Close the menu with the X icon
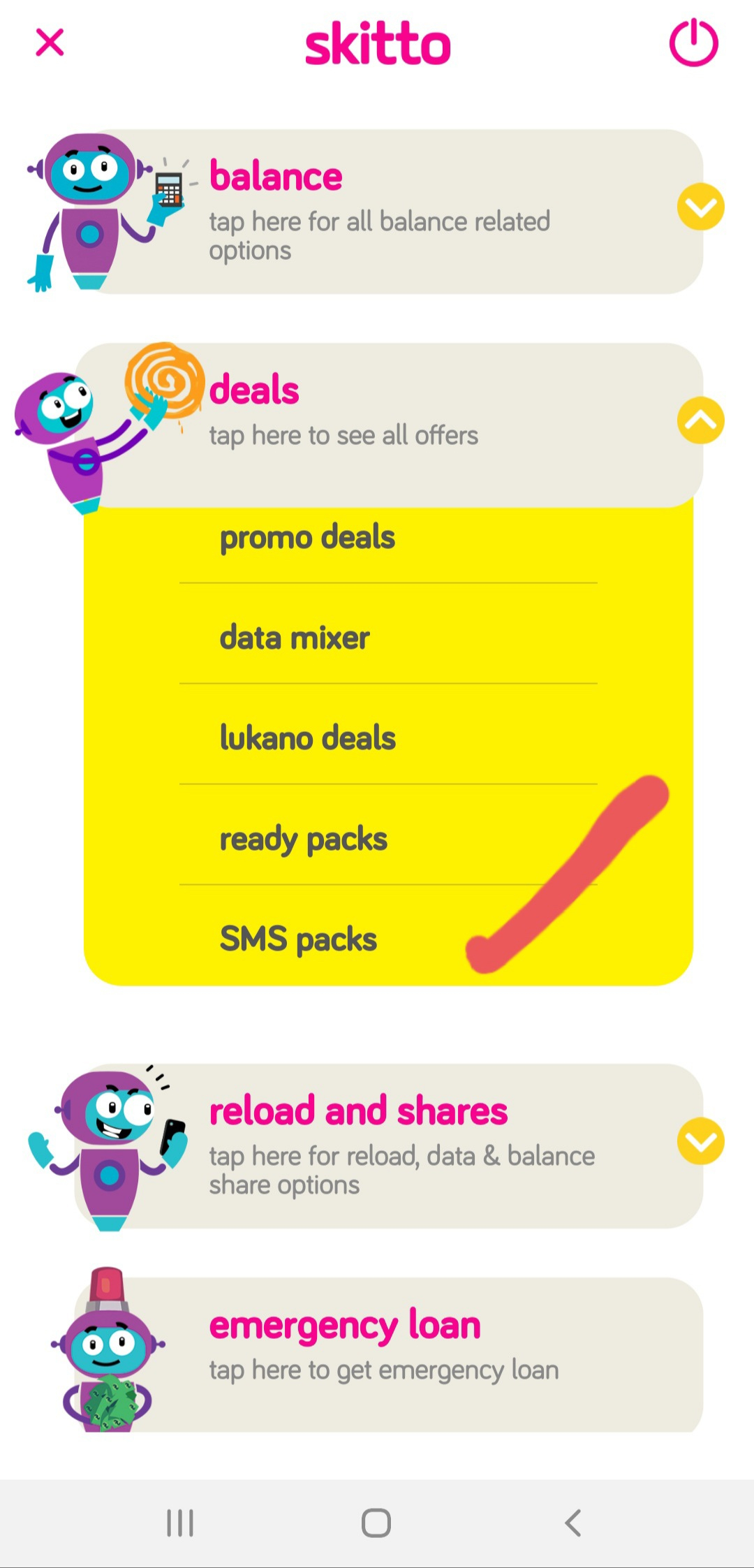Image resolution: width=754 pixels, height=1568 pixels. coord(50,43)
